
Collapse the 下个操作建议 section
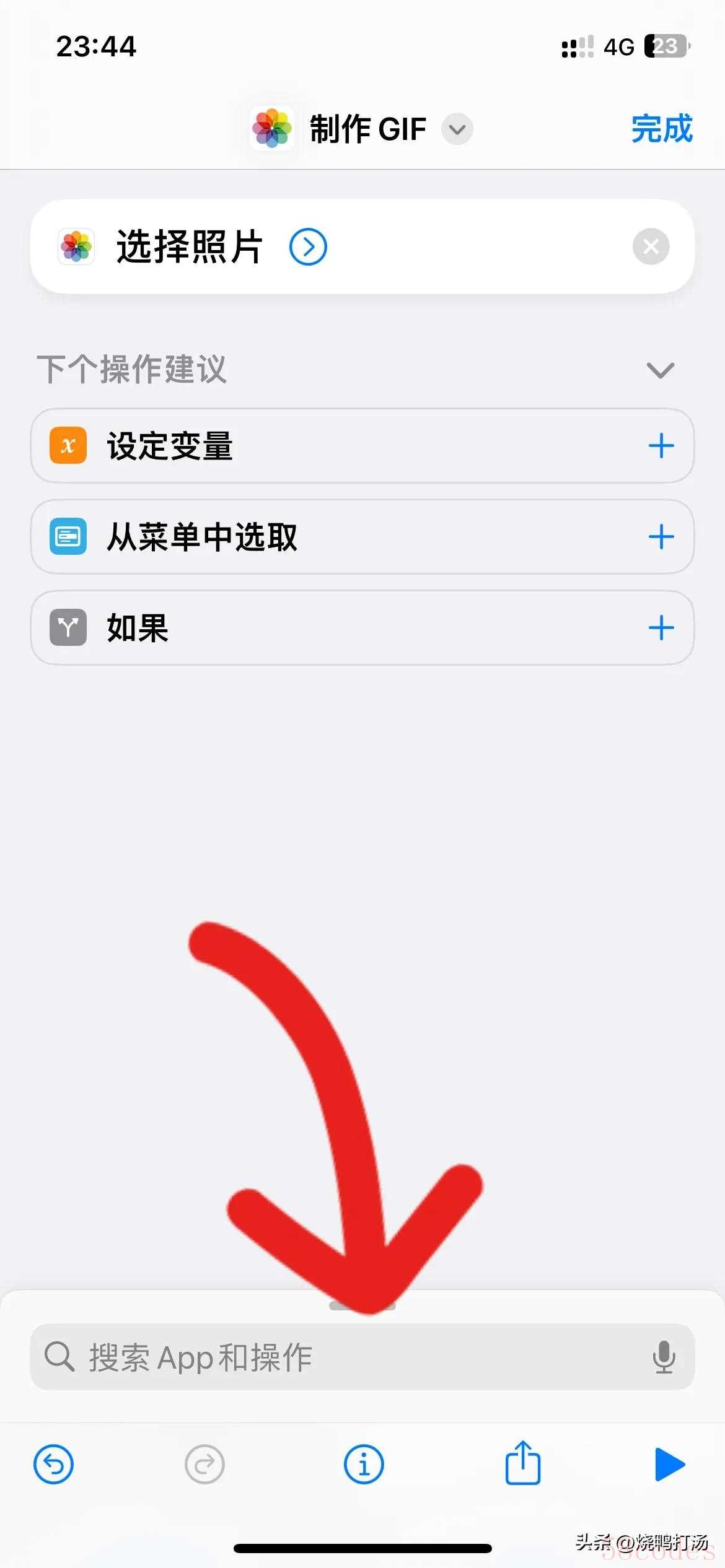point(660,370)
